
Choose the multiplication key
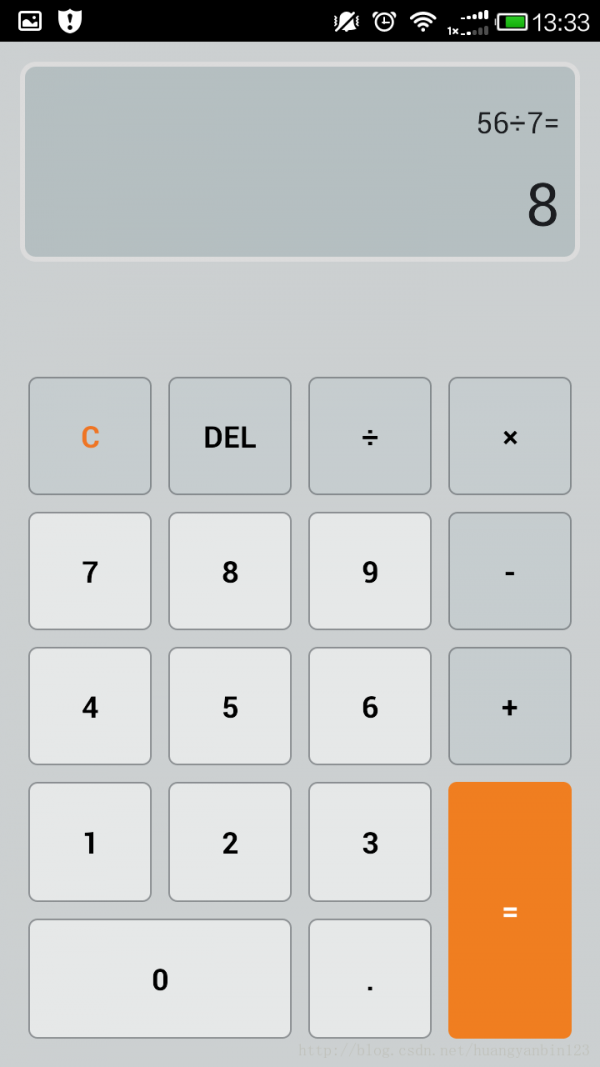[510, 436]
